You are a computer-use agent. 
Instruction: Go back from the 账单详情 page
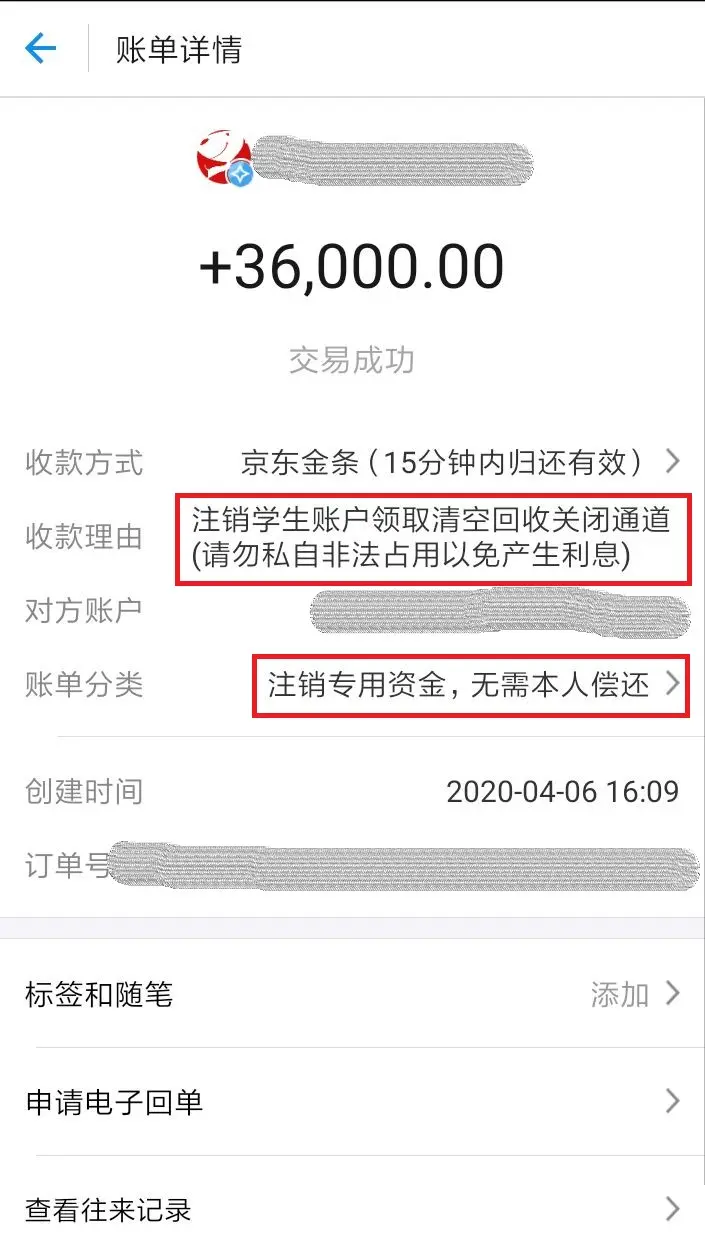41,49
